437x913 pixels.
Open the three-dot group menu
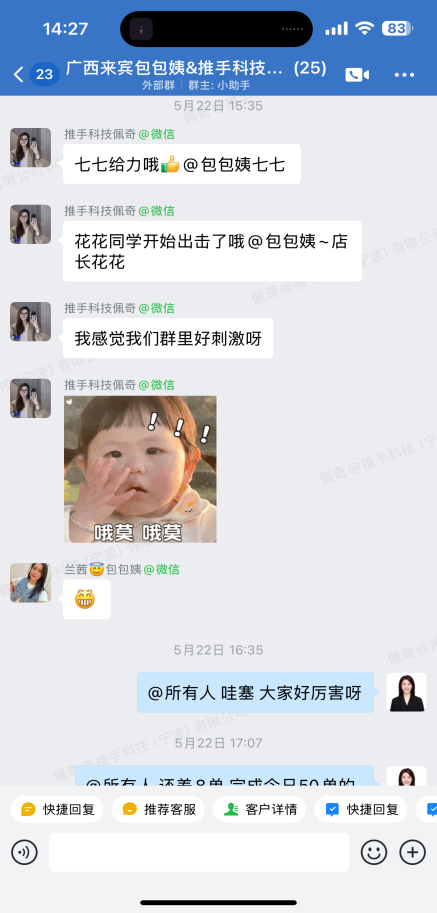(404, 75)
